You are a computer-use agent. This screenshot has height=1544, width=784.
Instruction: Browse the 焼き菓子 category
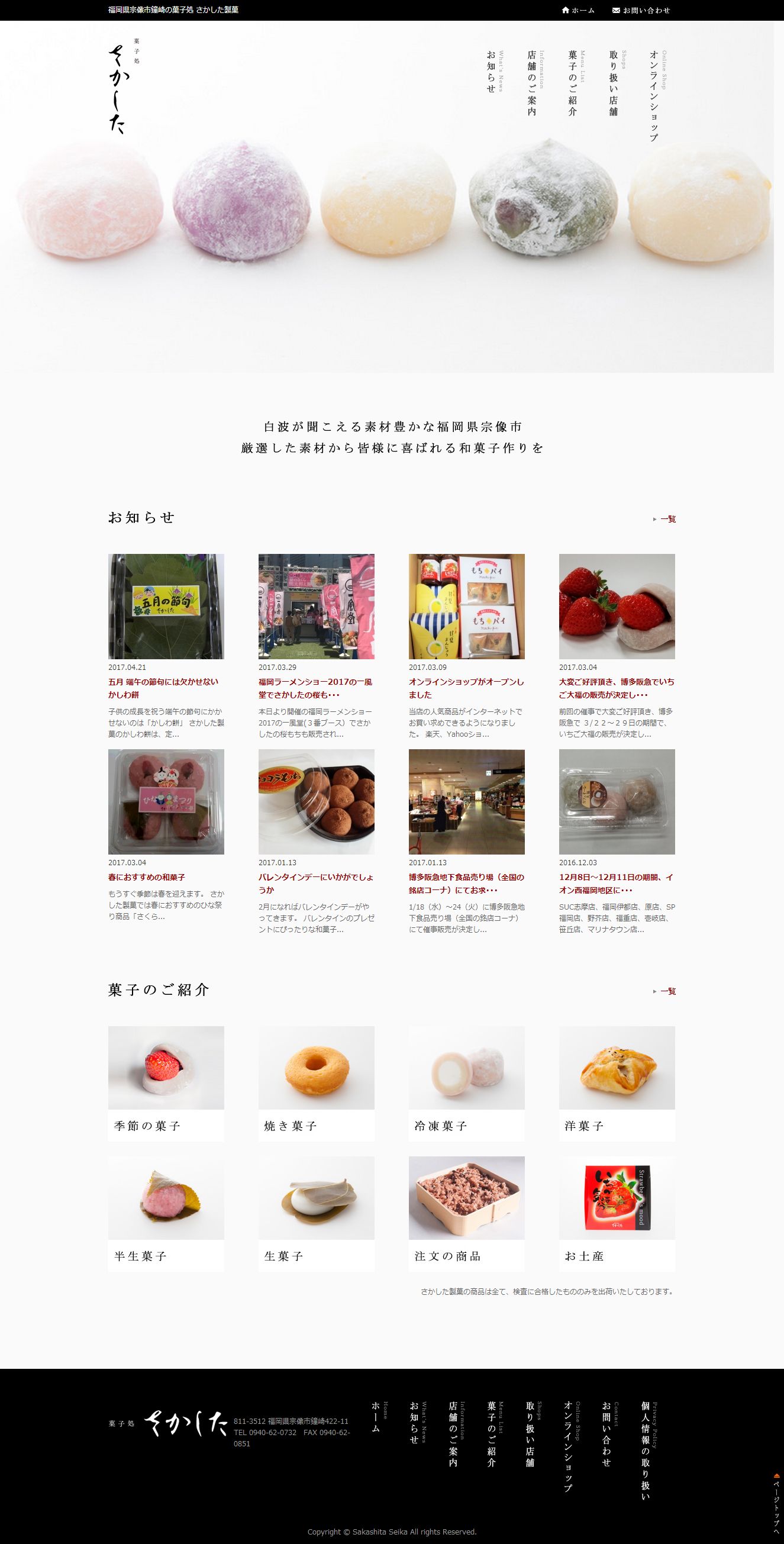pyautogui.click(x=316, y=1083)
